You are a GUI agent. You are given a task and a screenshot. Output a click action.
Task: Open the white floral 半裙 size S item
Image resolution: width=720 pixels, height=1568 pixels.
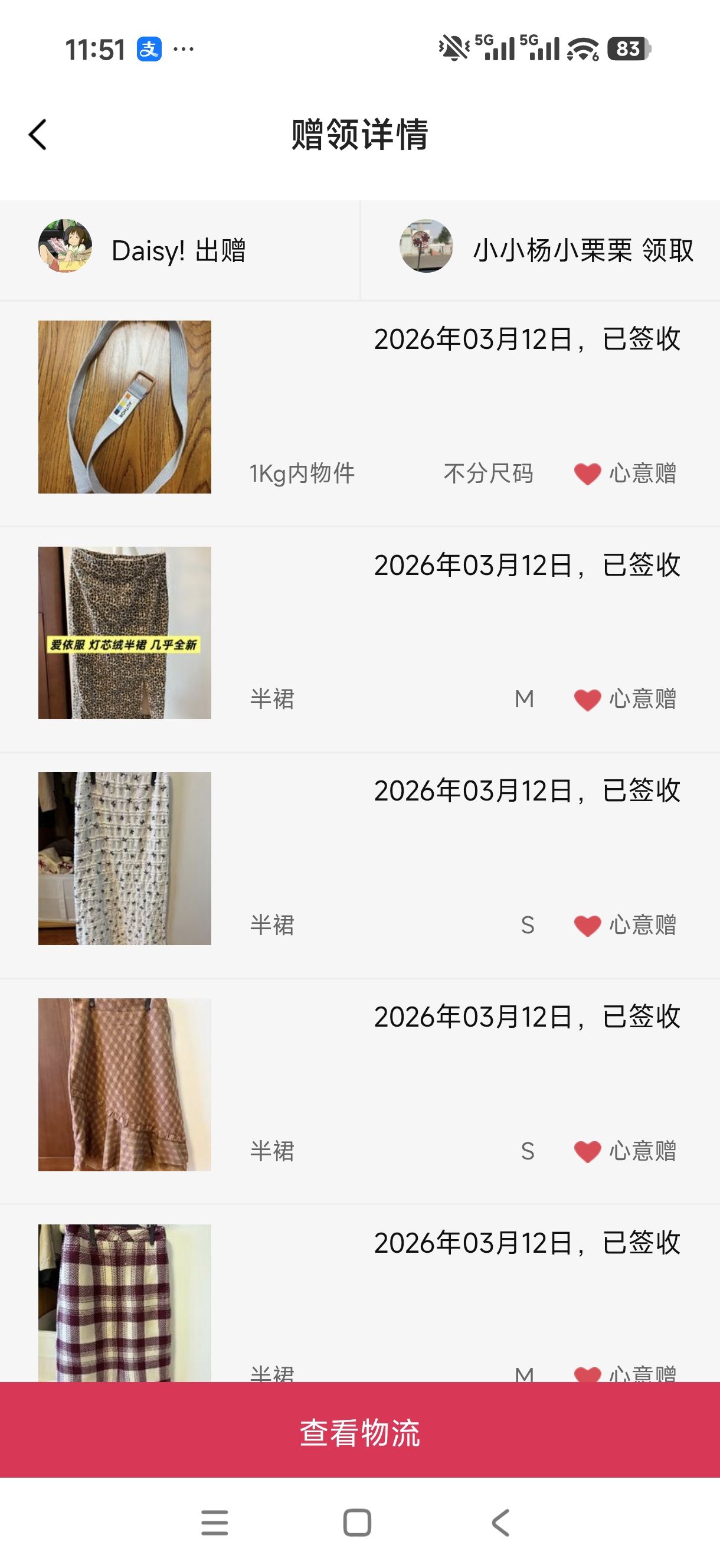(x=125, y=859)
